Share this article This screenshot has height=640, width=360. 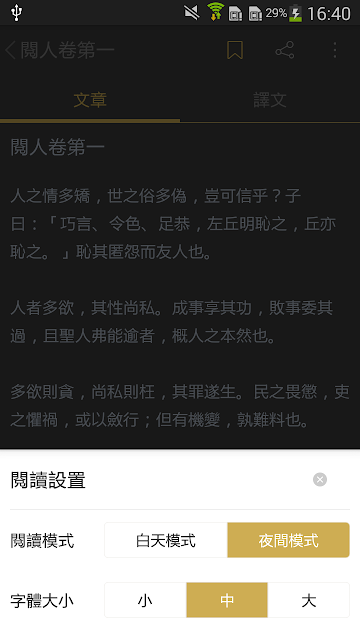[284, 50]
